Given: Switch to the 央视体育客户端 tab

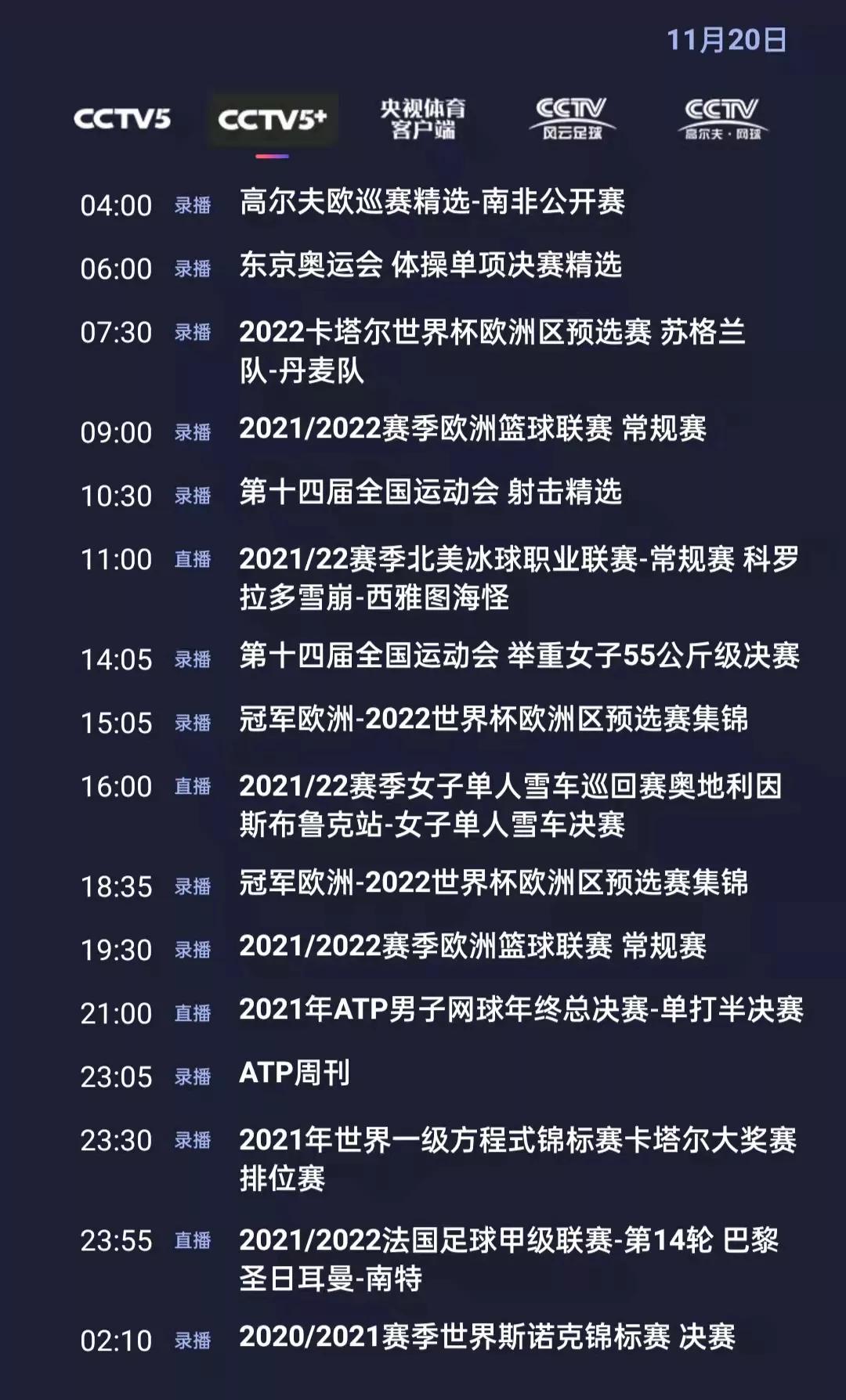Looking at the screenshot, I should pyautogui.click(x=422, y=119).
